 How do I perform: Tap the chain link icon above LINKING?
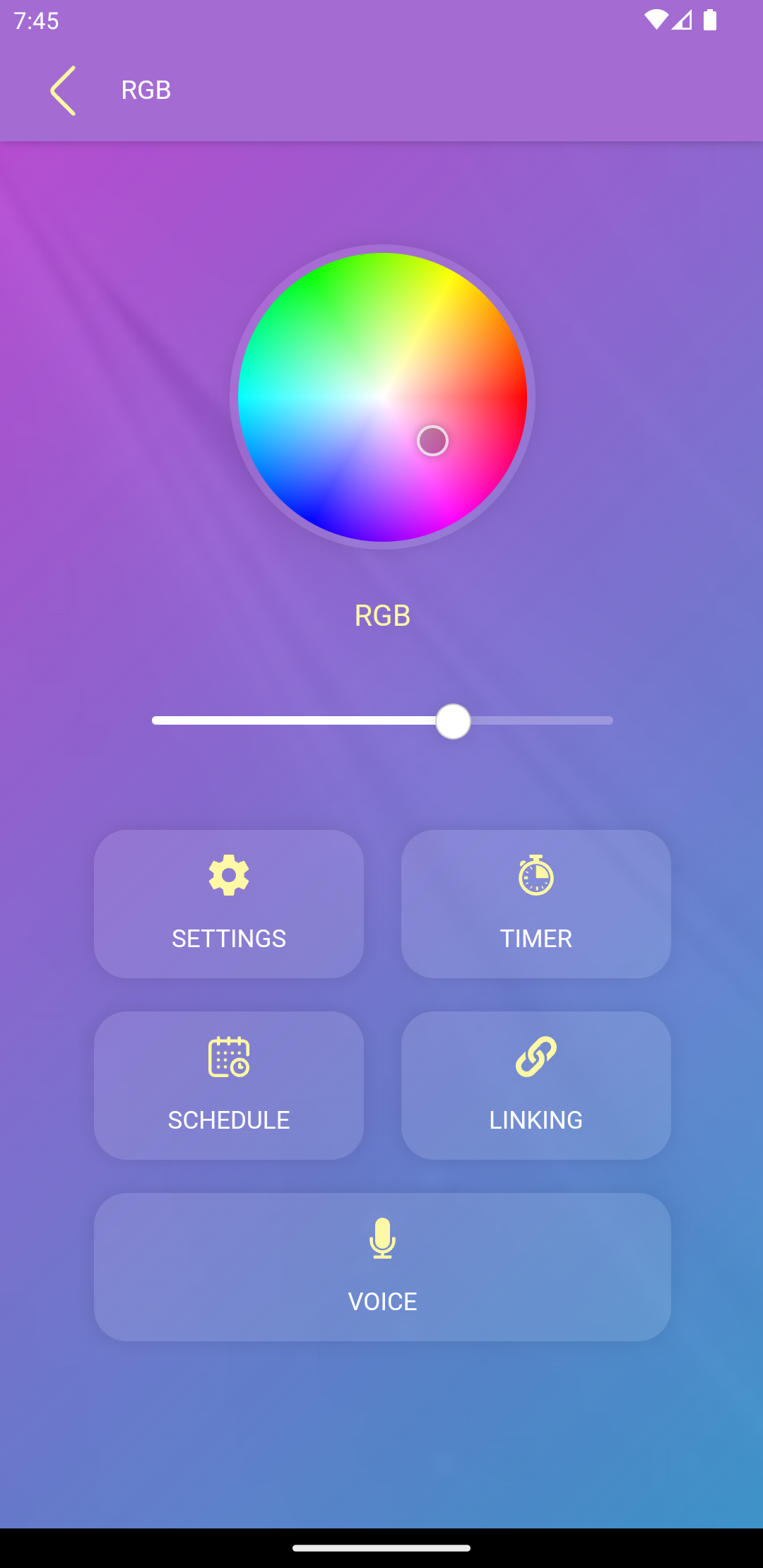click(536, 1057)
